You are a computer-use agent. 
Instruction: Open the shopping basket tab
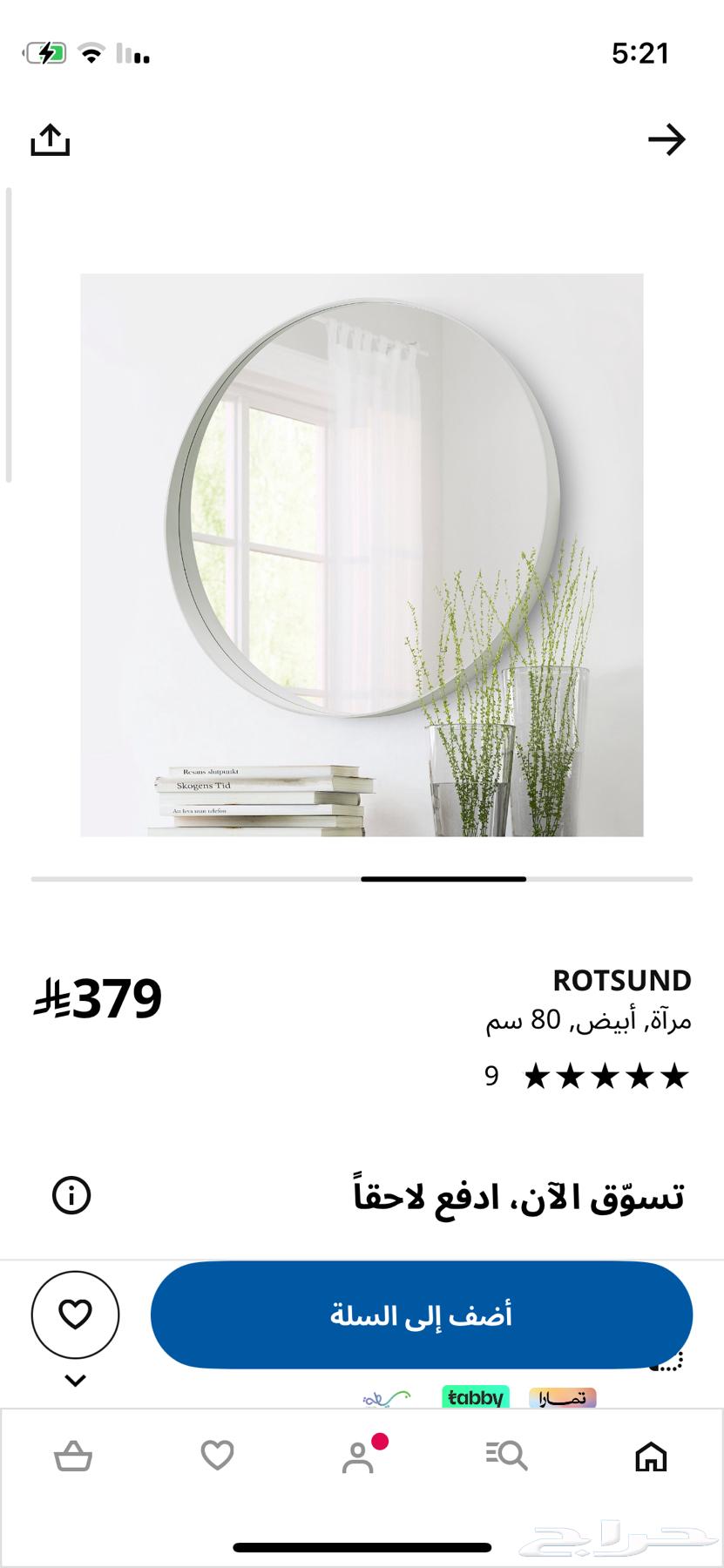[x=73, y=1456]
